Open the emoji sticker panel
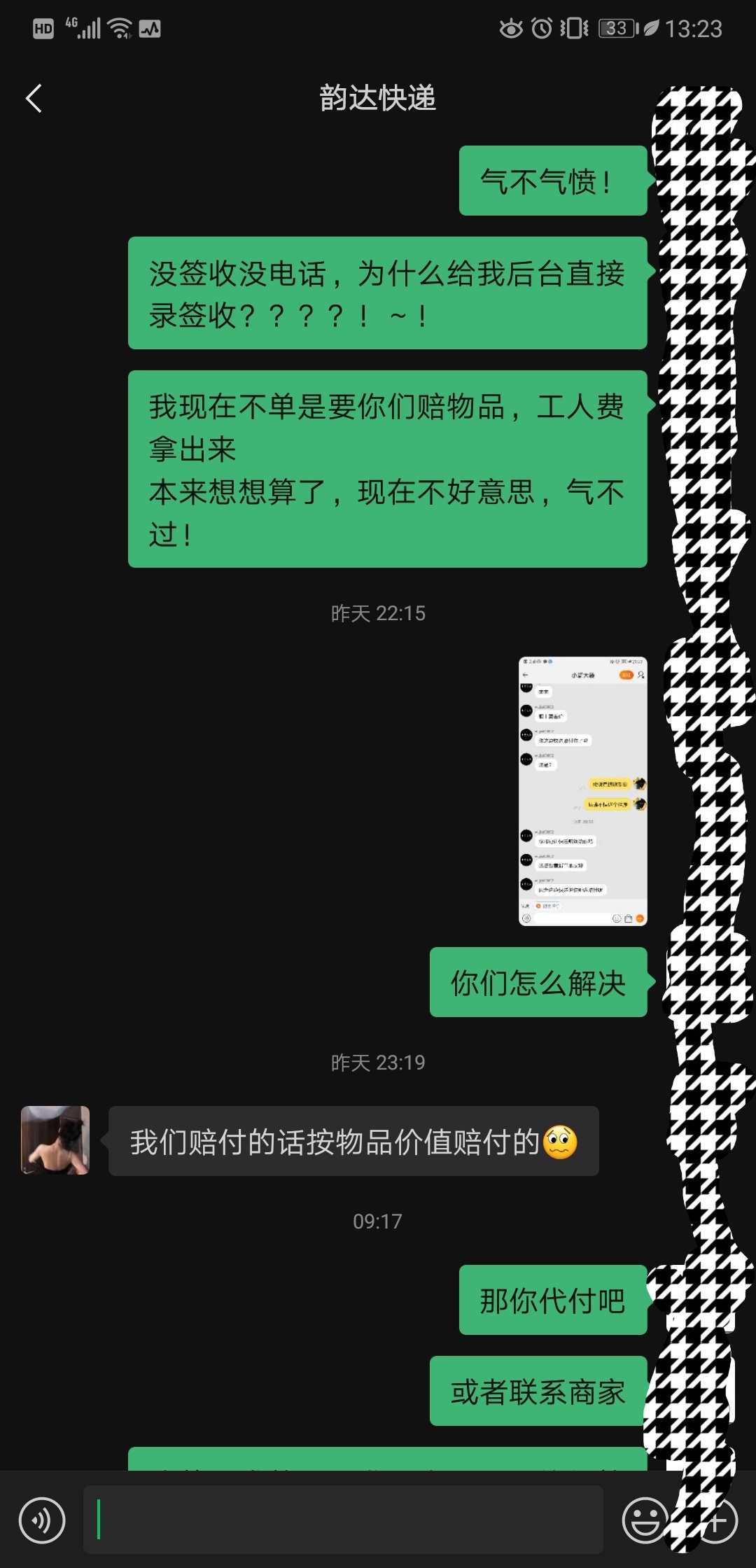Viewport: 756px width, 1568px height. coord(644,1520)
